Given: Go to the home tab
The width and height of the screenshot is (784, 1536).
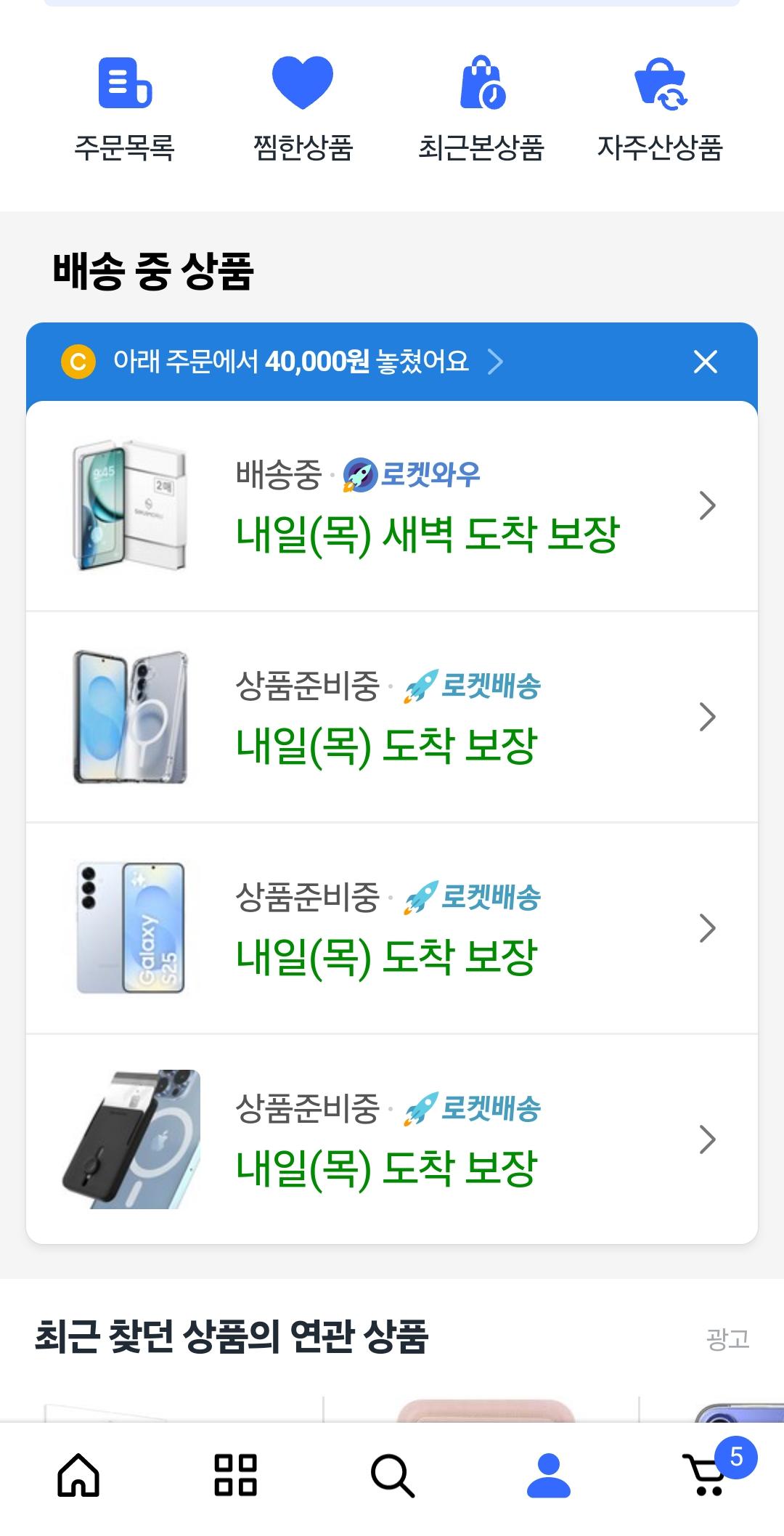Looking at the screenshot, I should click(x=78, y=1474).
